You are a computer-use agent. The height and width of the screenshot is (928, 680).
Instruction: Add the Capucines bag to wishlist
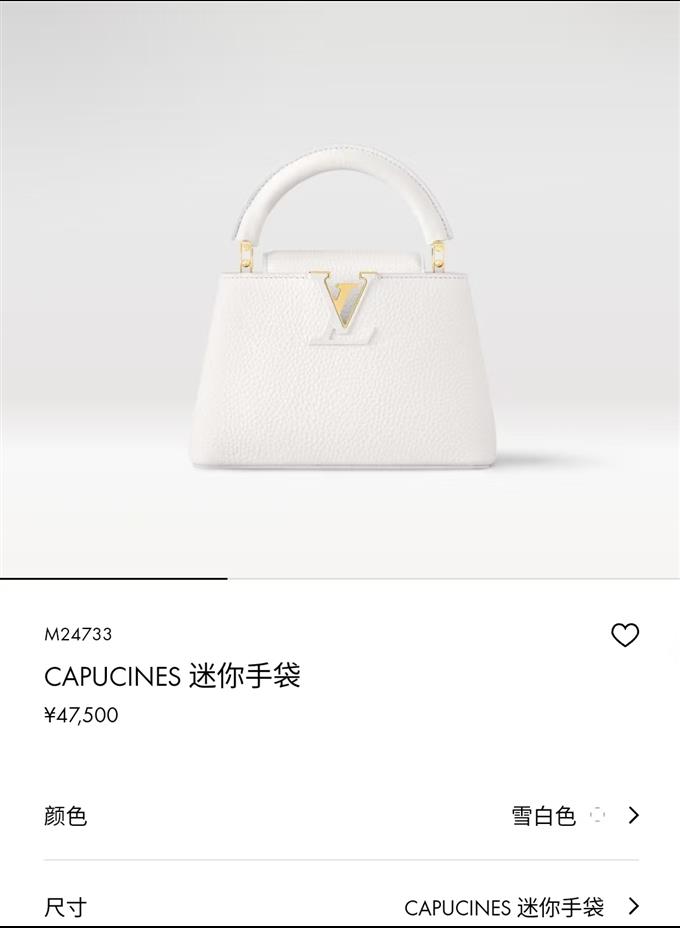coord(625,635)
